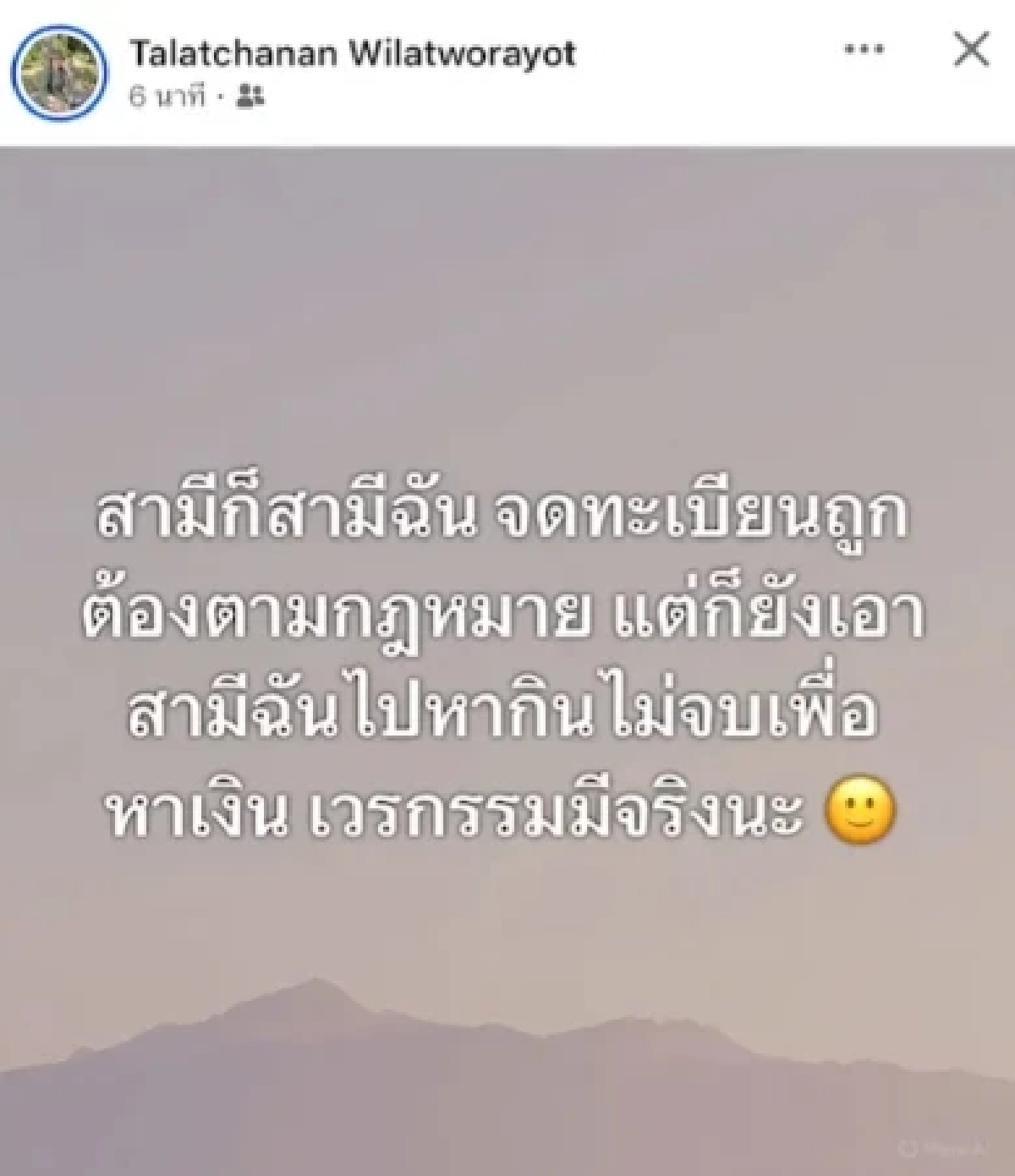Click the quote image to view full screen
Viewport: 1015px width, 1176px height.
(x=507, y=651)
